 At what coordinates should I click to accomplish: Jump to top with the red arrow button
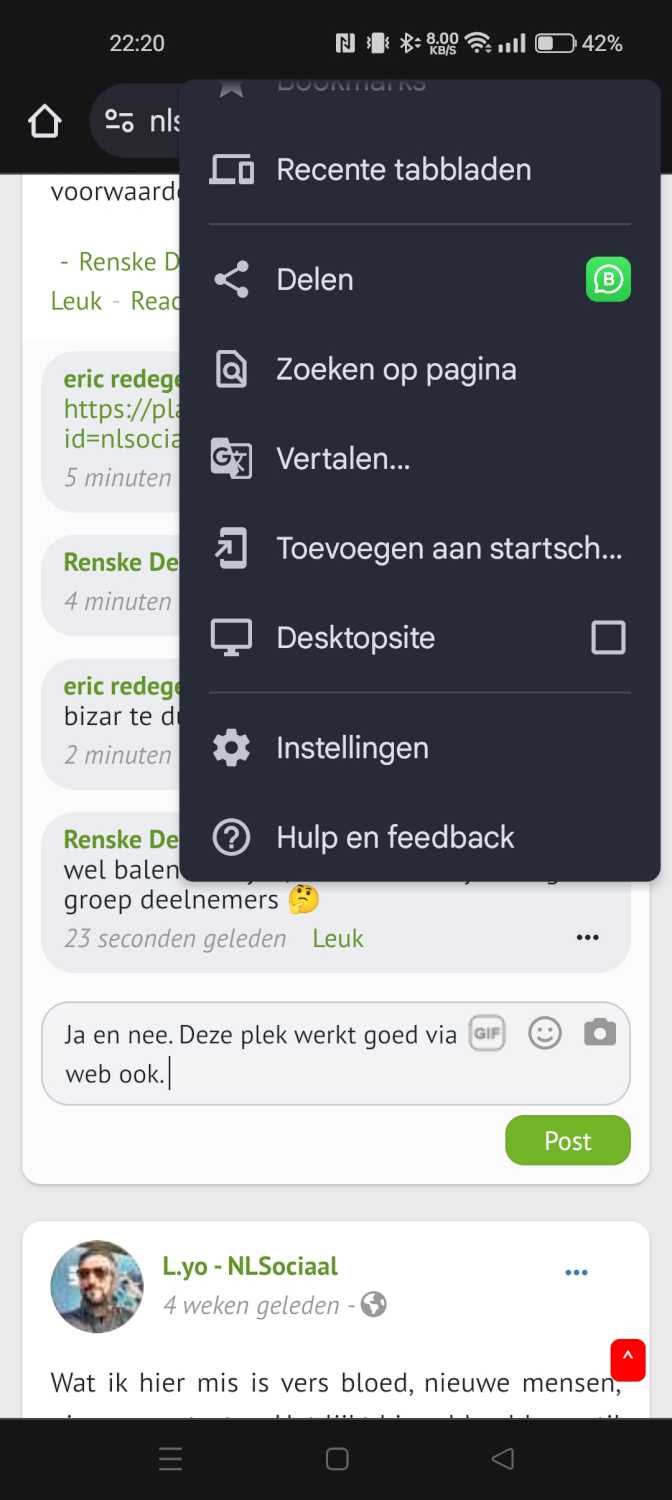click(x=628, y=1360)
